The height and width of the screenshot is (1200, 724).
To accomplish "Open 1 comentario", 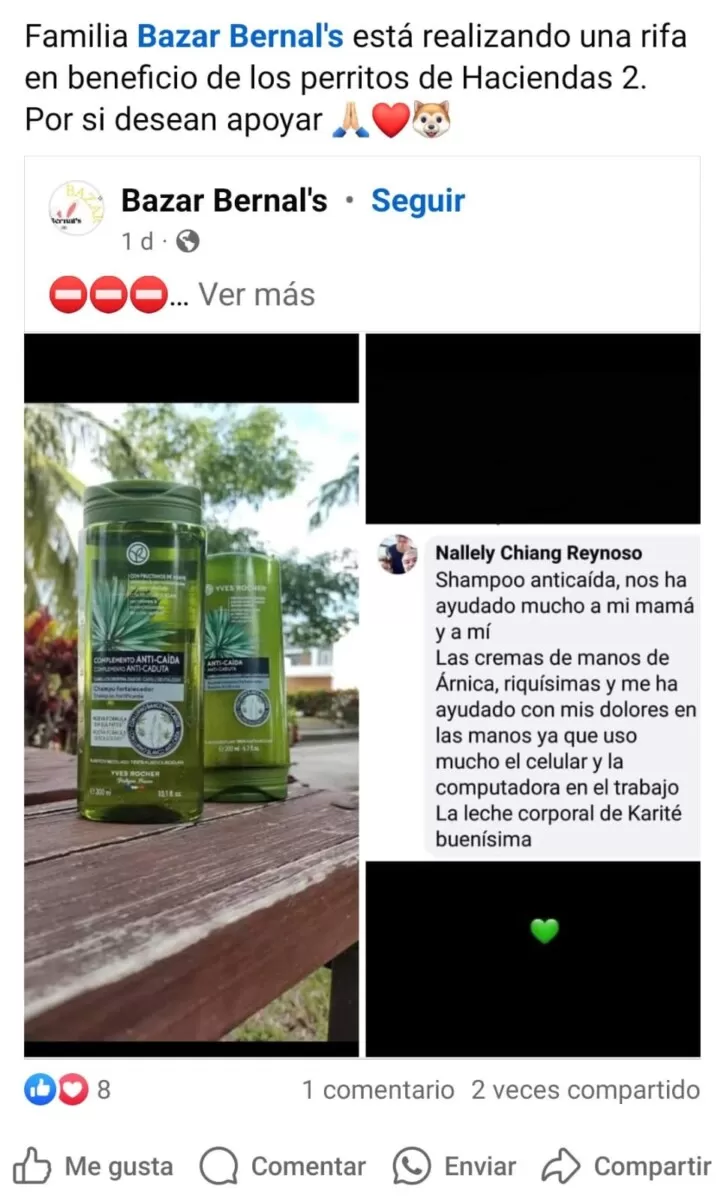I will (378, 1090).
